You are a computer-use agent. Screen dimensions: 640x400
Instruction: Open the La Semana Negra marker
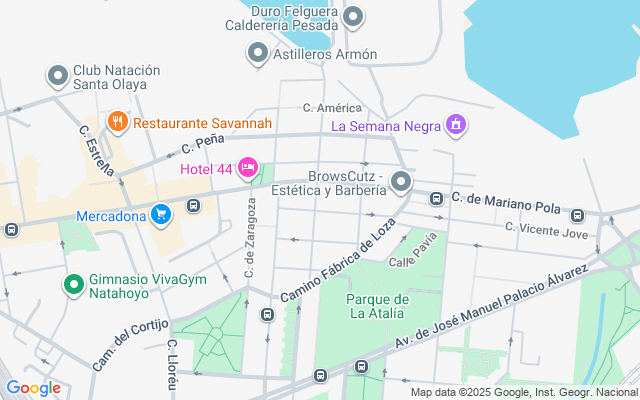456,125
